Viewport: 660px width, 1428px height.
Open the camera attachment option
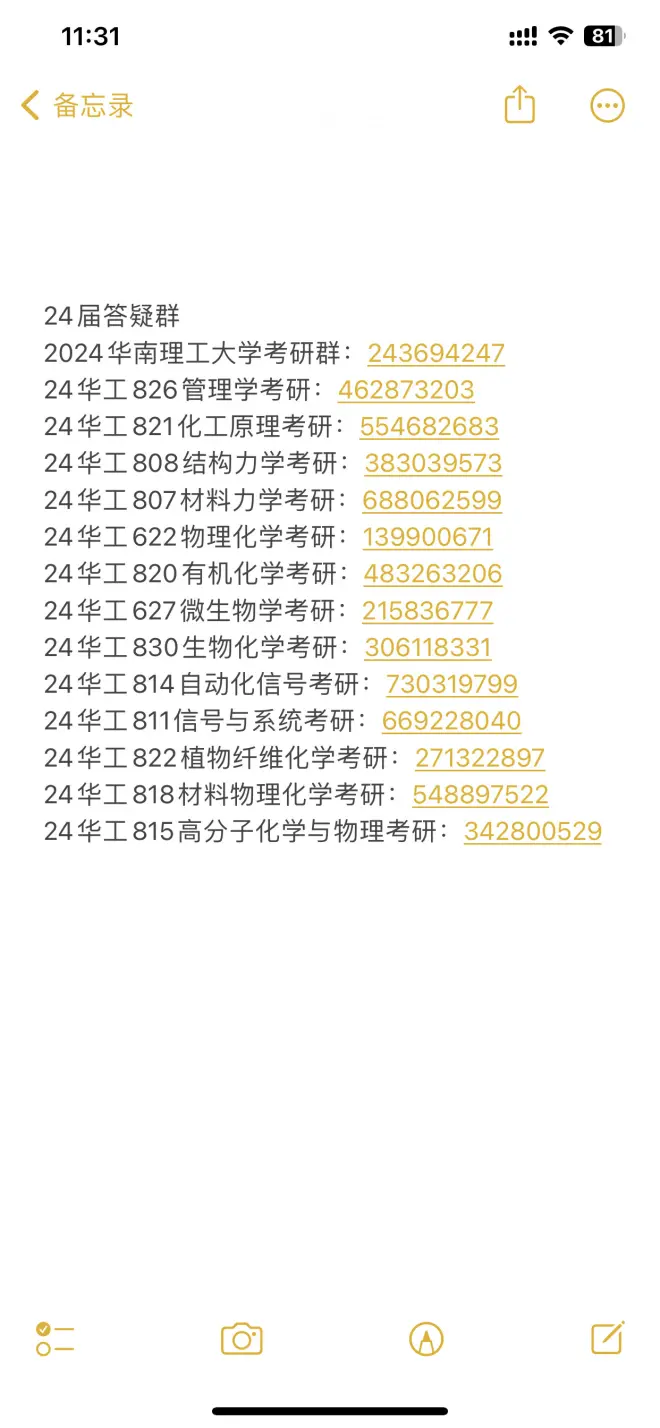(x=241, y=1338)
